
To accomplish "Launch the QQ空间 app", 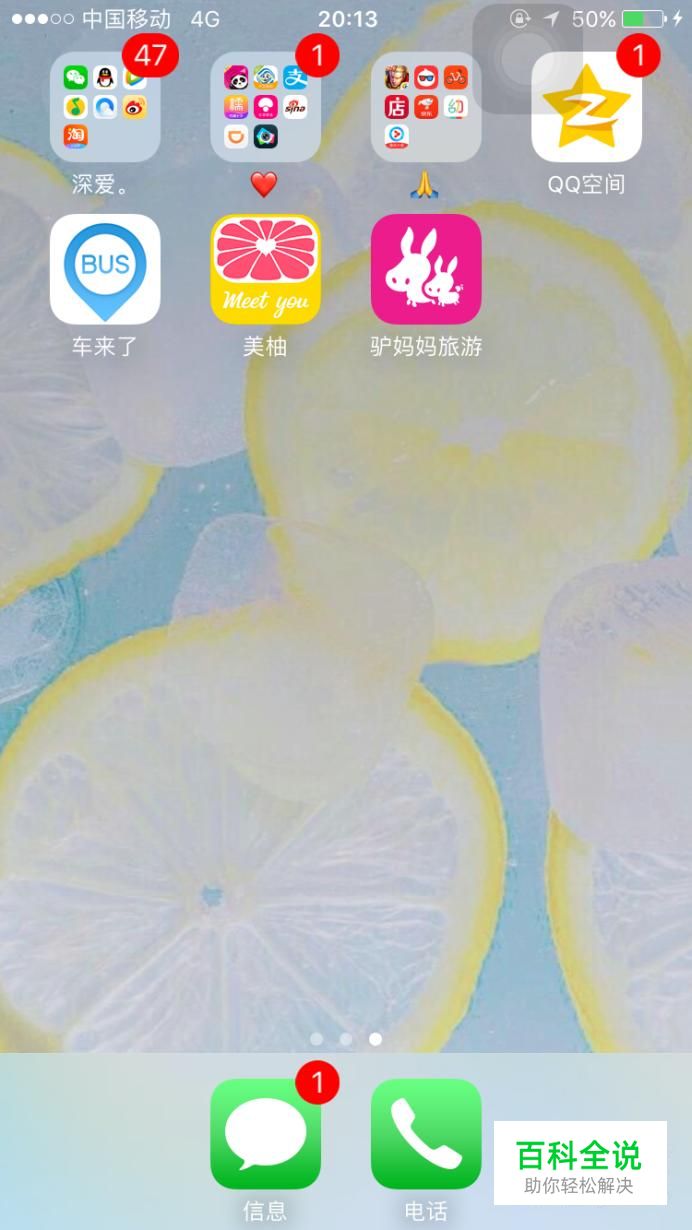I will point(586,107).
